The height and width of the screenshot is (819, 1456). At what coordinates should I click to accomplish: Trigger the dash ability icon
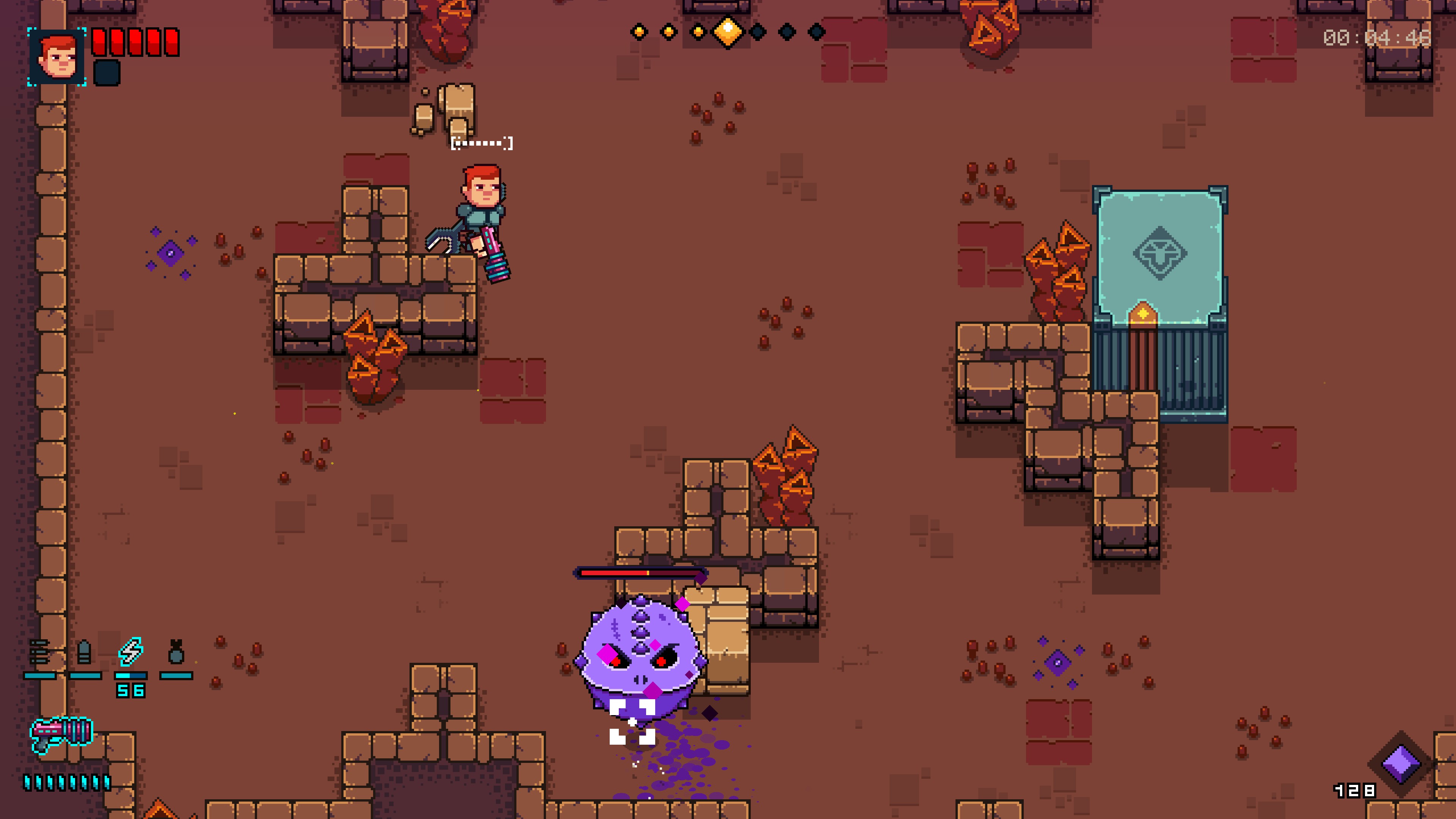(x=39, y=652)
